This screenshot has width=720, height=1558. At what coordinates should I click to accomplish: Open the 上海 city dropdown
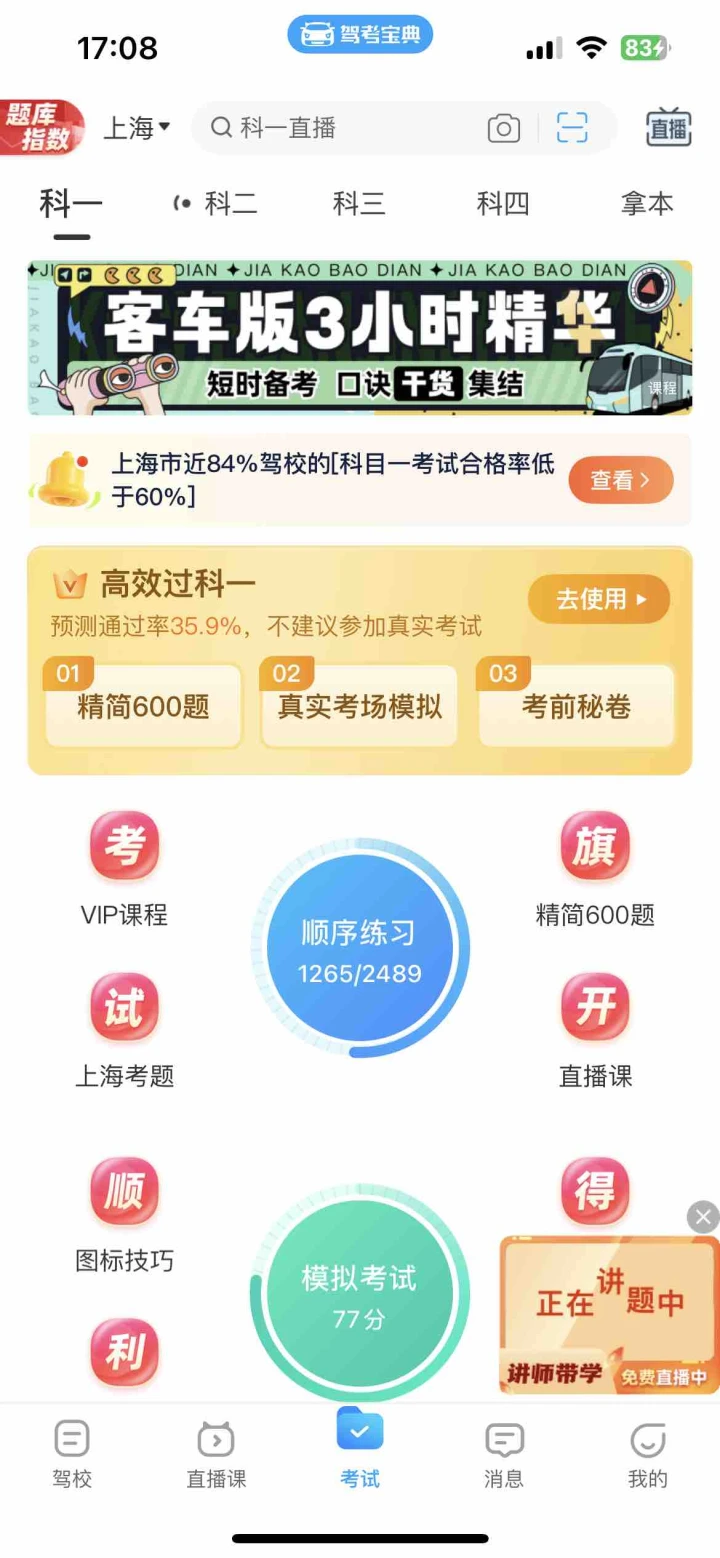137,128
